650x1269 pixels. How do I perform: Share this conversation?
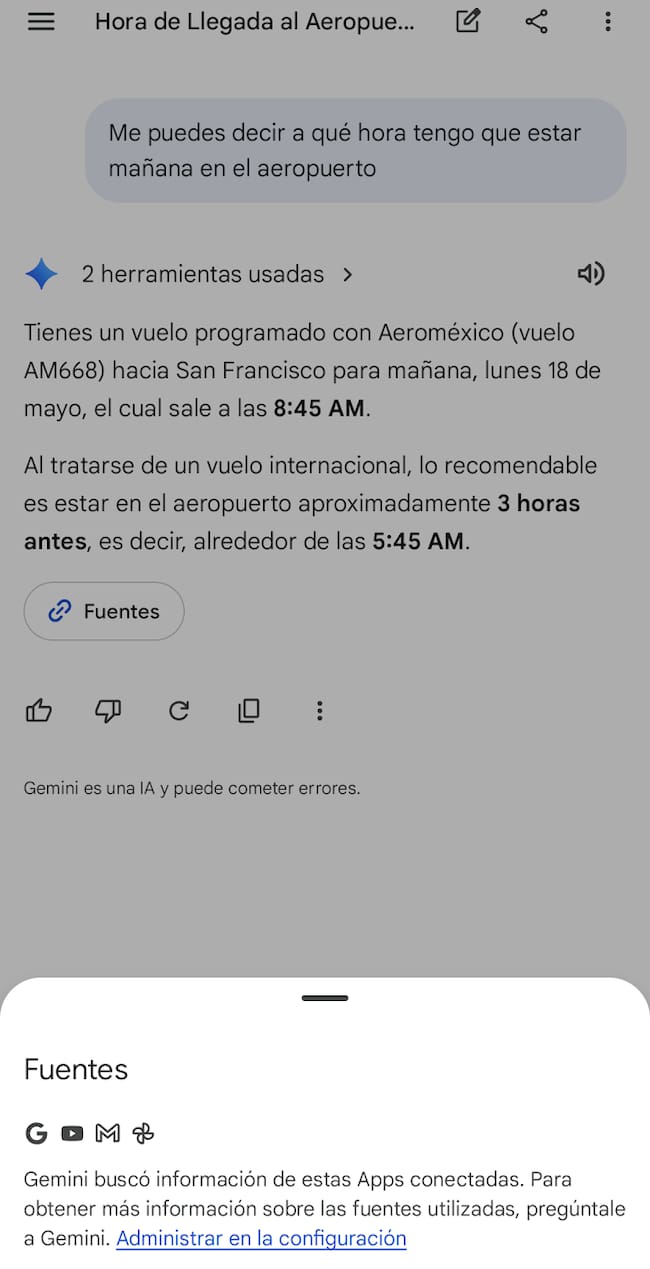point(537,21)
